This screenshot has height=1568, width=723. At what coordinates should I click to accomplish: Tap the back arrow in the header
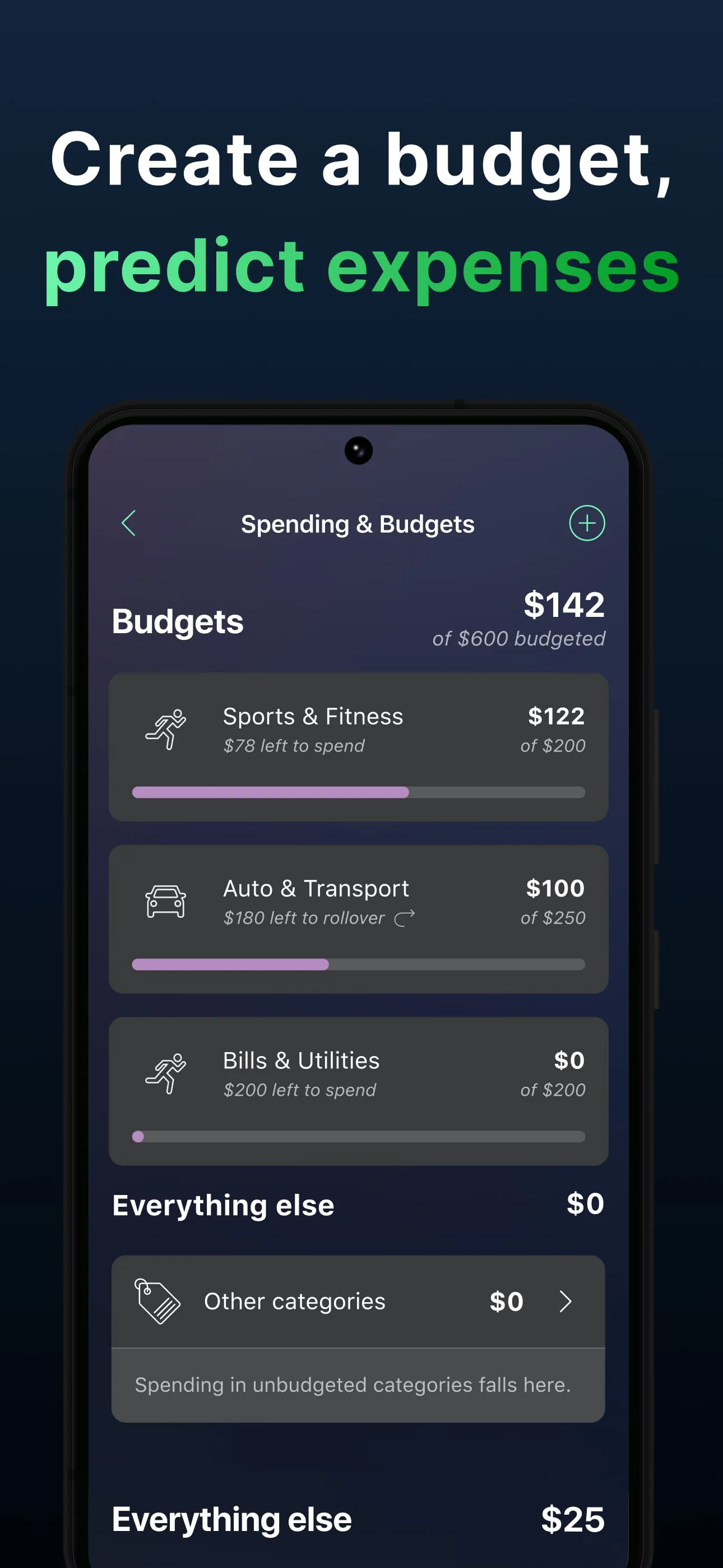click(129, 522)
